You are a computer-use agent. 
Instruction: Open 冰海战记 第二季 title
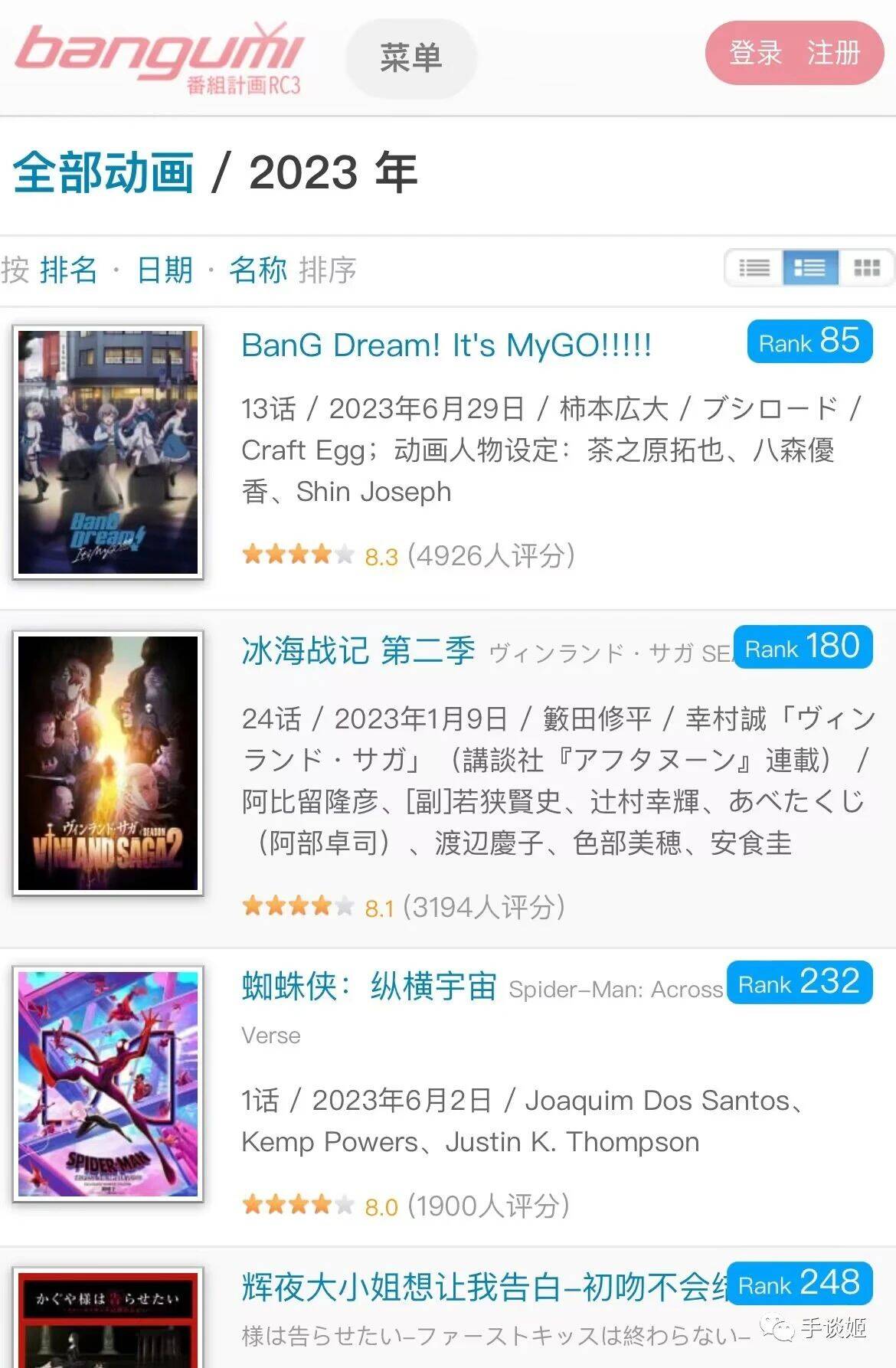[x=358, y=650]
